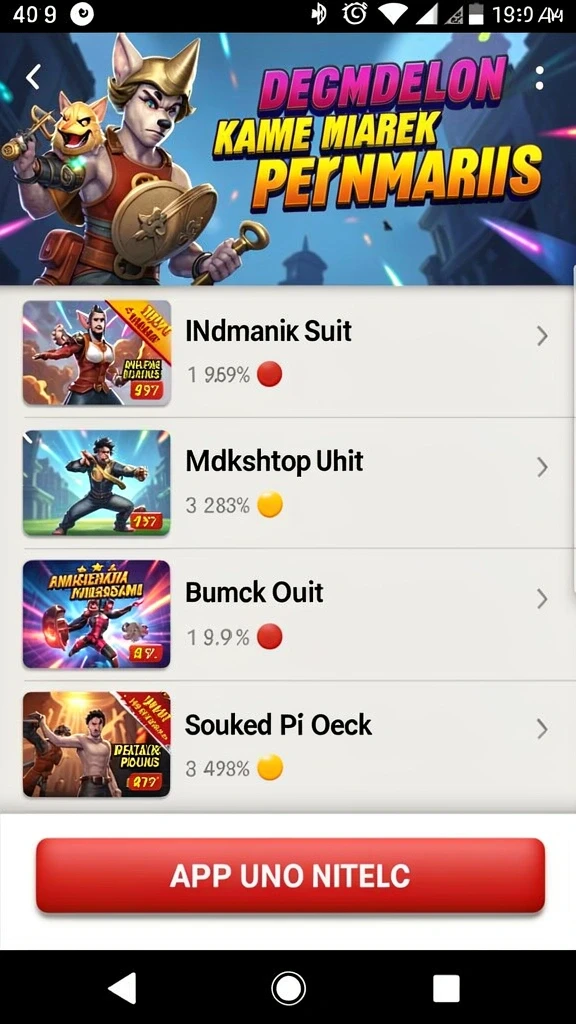Tap the system back button
Image resolution: width=576 pixels, height=1024 pixels.
122,987
